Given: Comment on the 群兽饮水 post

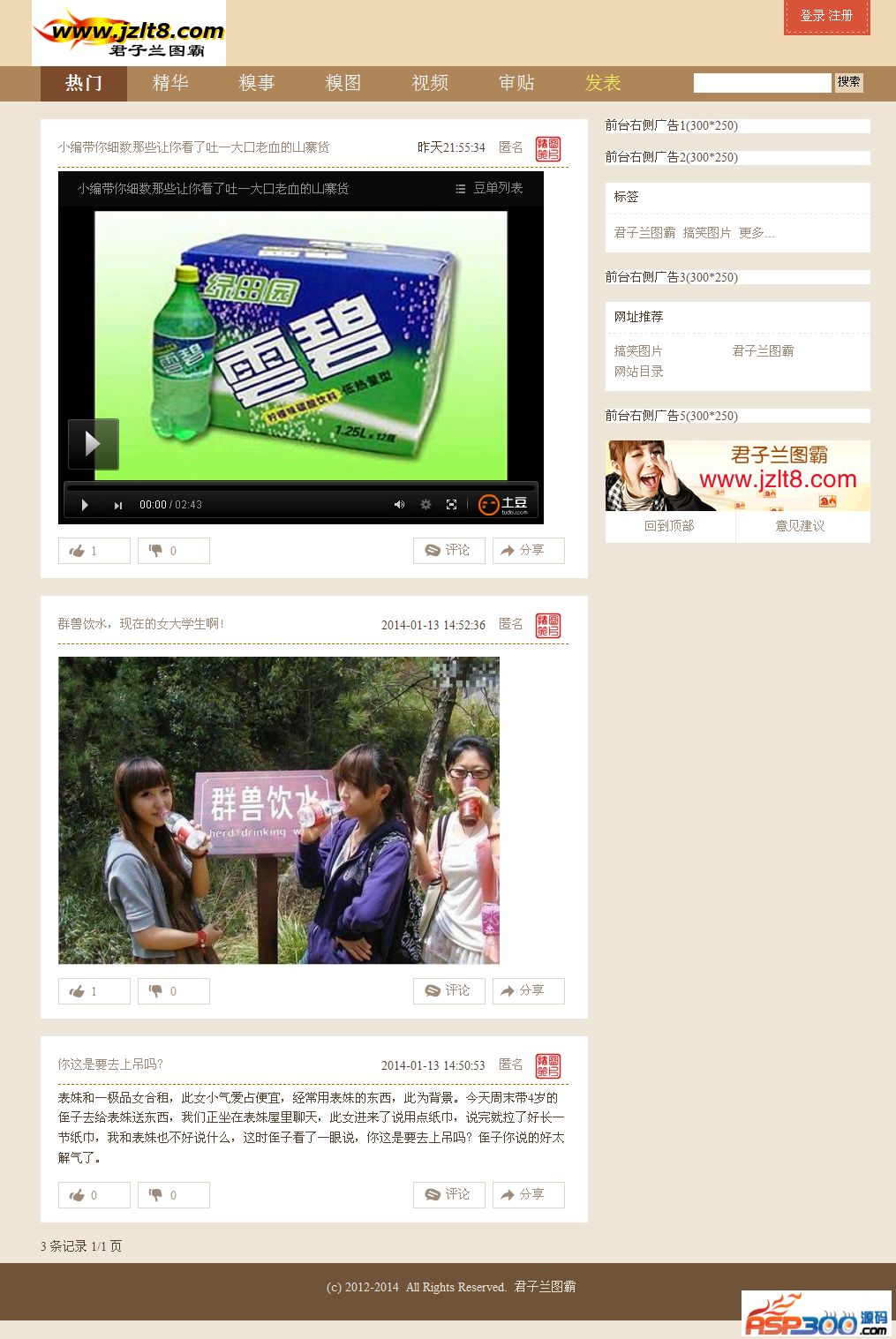Looking at the screenshot, I should [x=448, y=991].
